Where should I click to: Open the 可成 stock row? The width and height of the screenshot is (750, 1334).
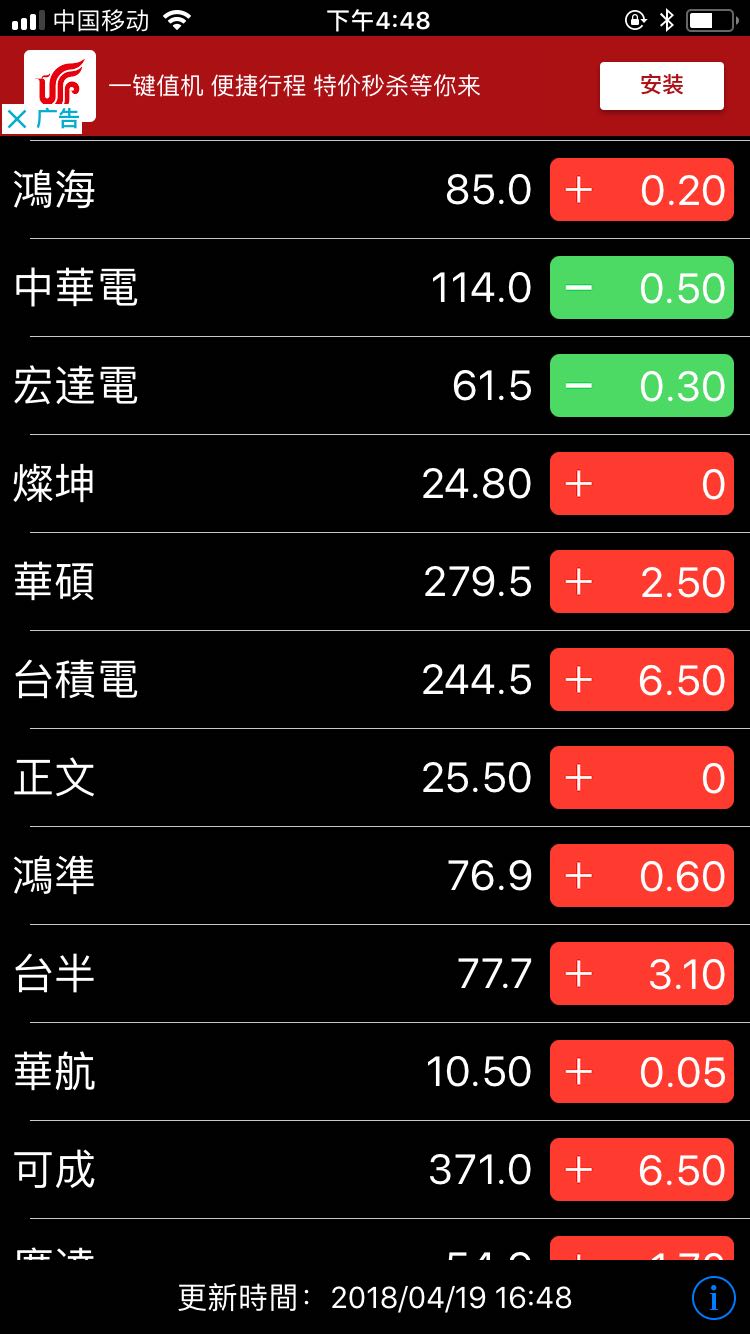tap(375, 1170)
